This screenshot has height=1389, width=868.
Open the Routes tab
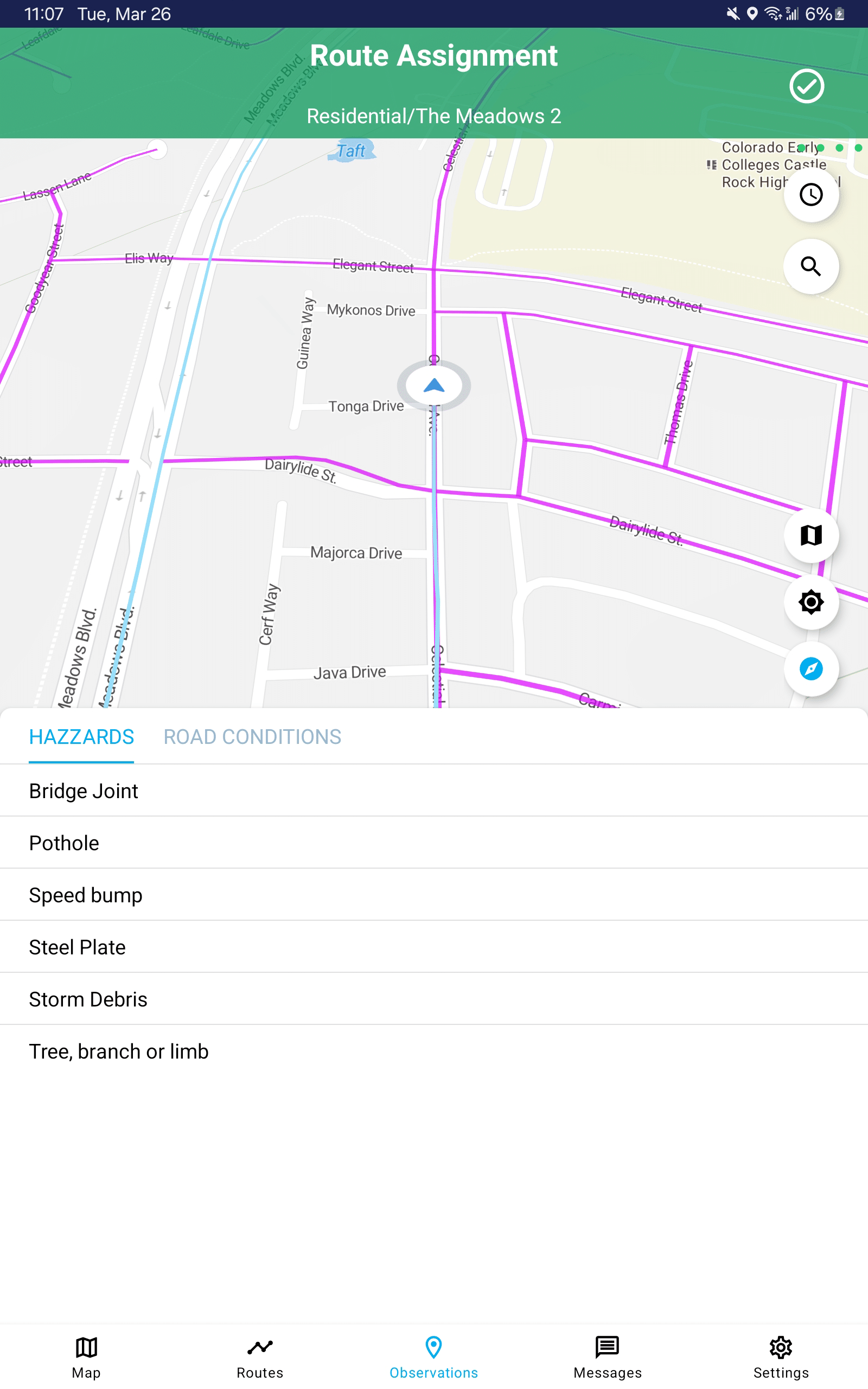tap(260, 1358)
